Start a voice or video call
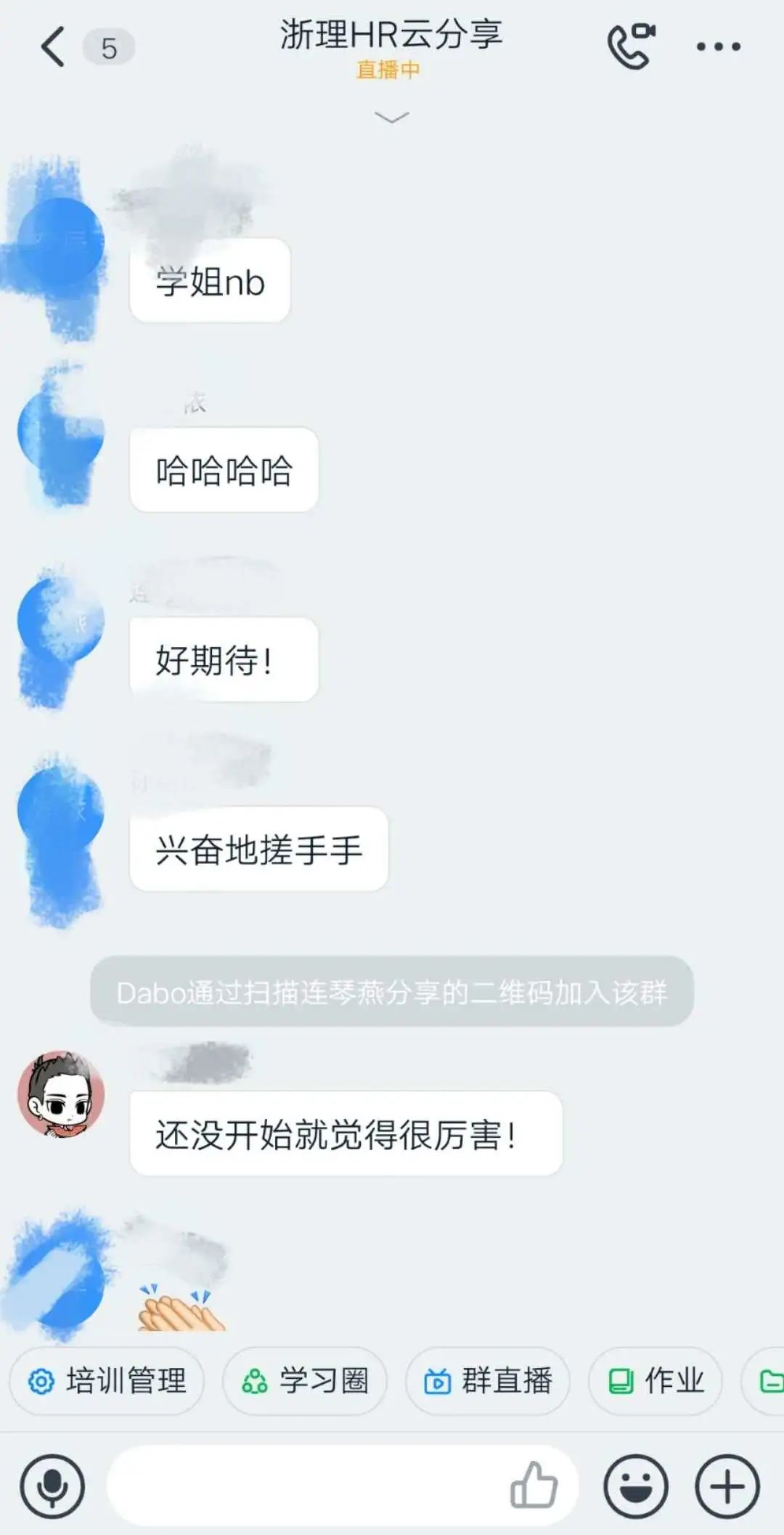784x1535 pixels. pyautogui.click(x=630, y=46)
